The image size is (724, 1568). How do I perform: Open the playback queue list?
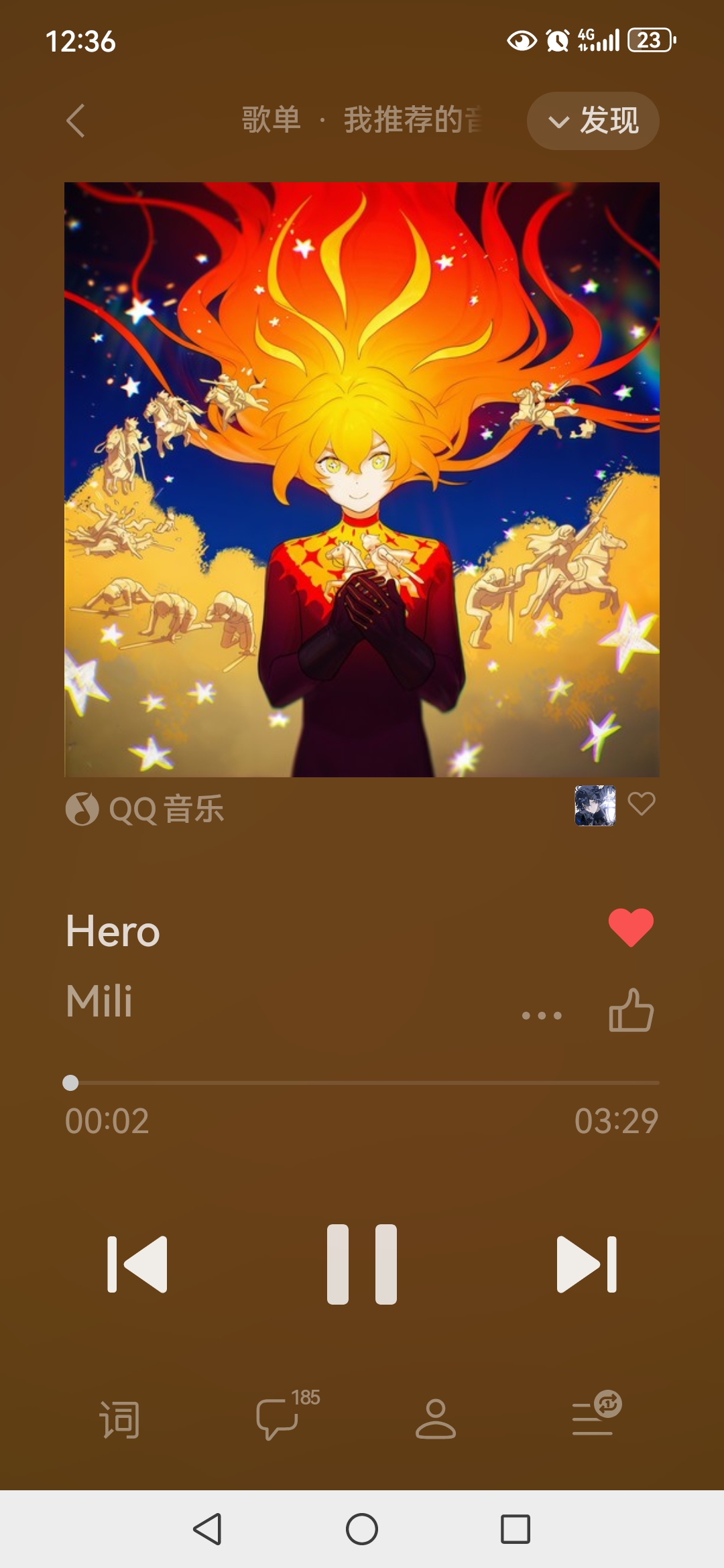(595, 1417)
